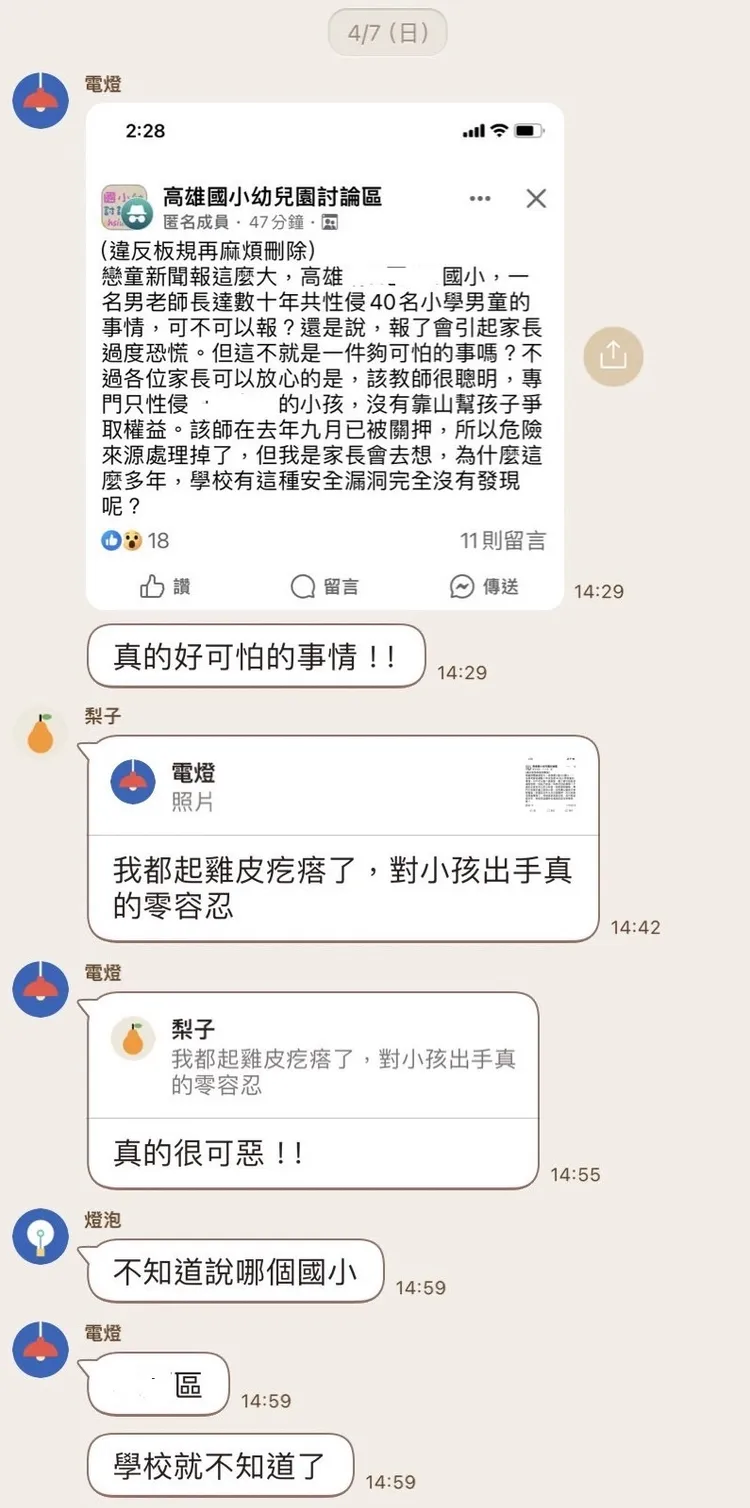Tap the three-dot menu on the Facebook post
Screen dimensions: 750x1508
[479, 199]
